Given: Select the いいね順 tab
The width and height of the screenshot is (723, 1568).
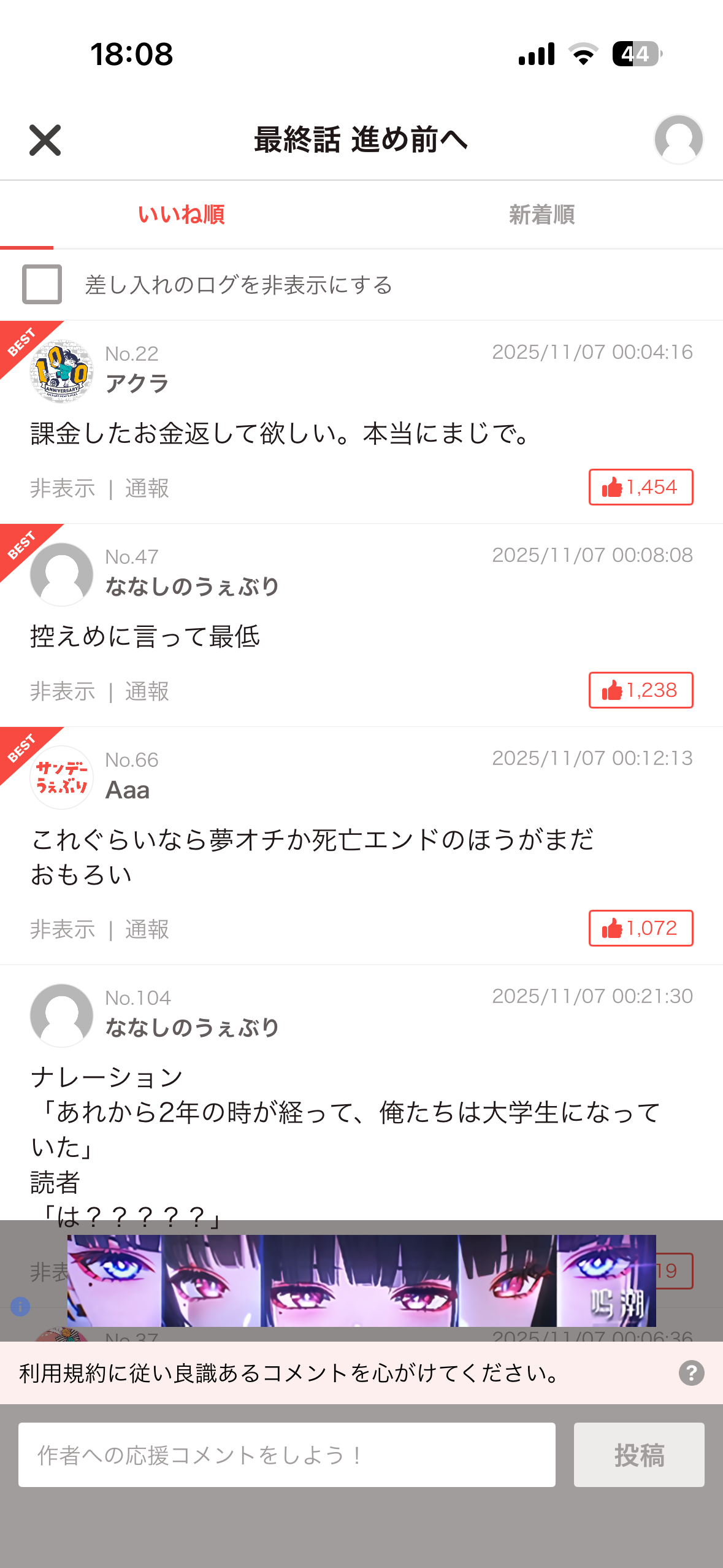Looking at the screenshot, I should [x=182, y=215].
